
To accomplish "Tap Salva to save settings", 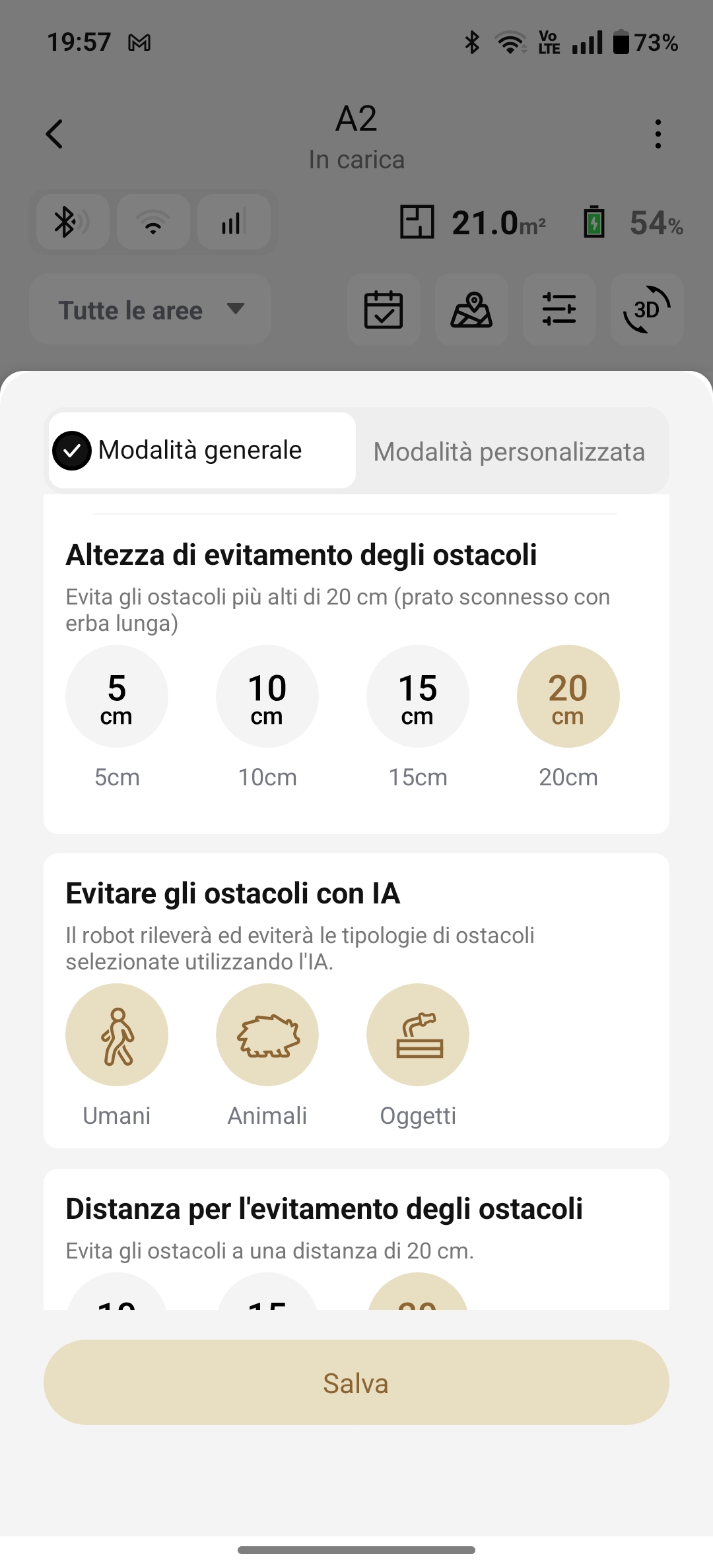I will click(x=356, y=1382).
